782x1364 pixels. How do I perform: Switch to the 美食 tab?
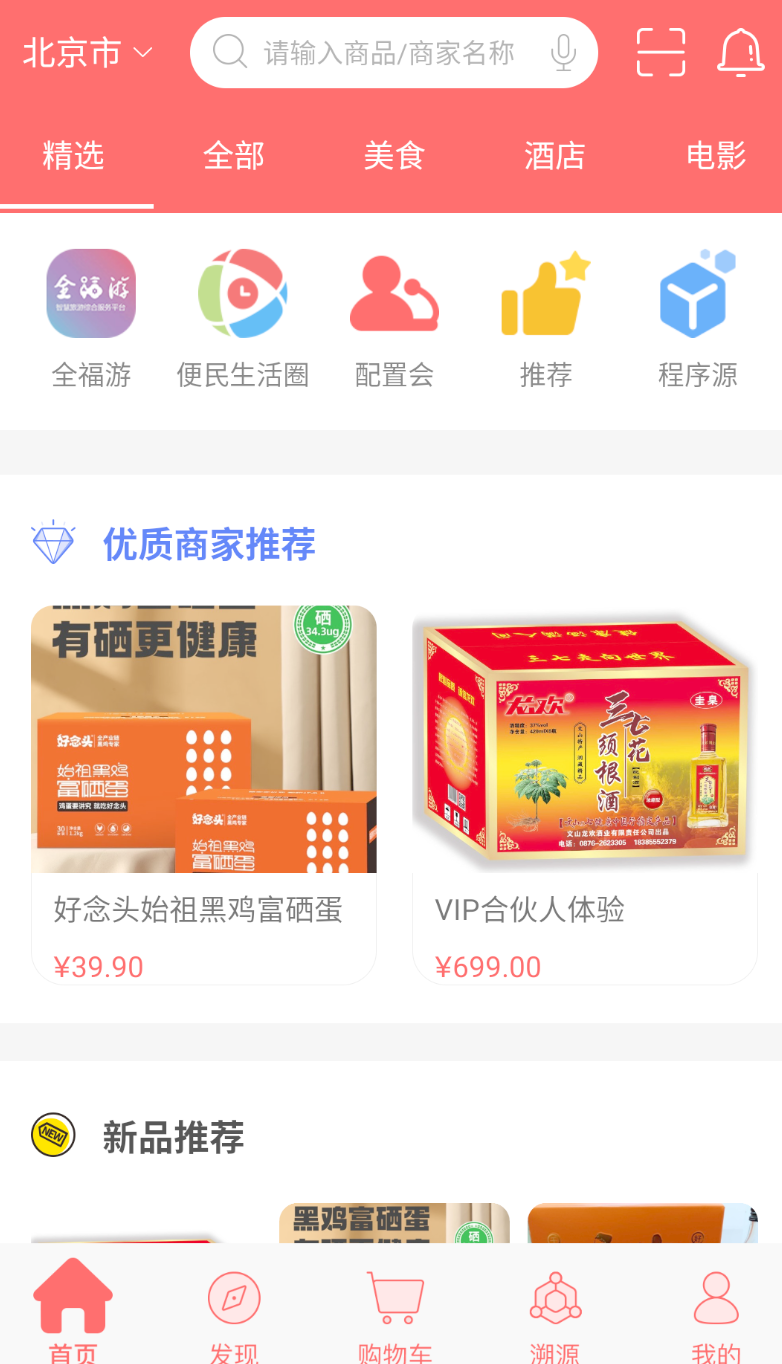(x=394, y=156)
